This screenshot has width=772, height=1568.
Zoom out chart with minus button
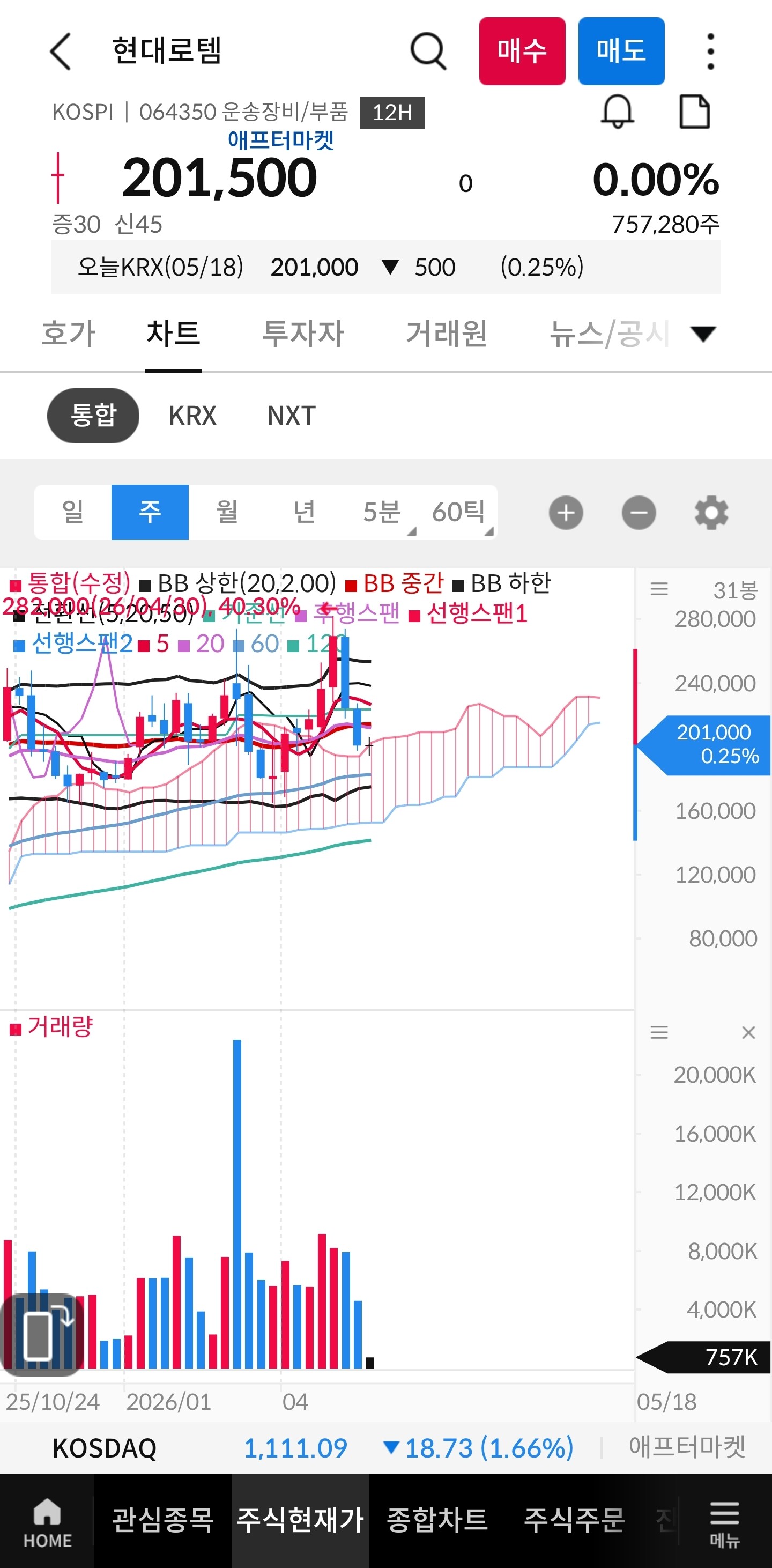[639, 513]
